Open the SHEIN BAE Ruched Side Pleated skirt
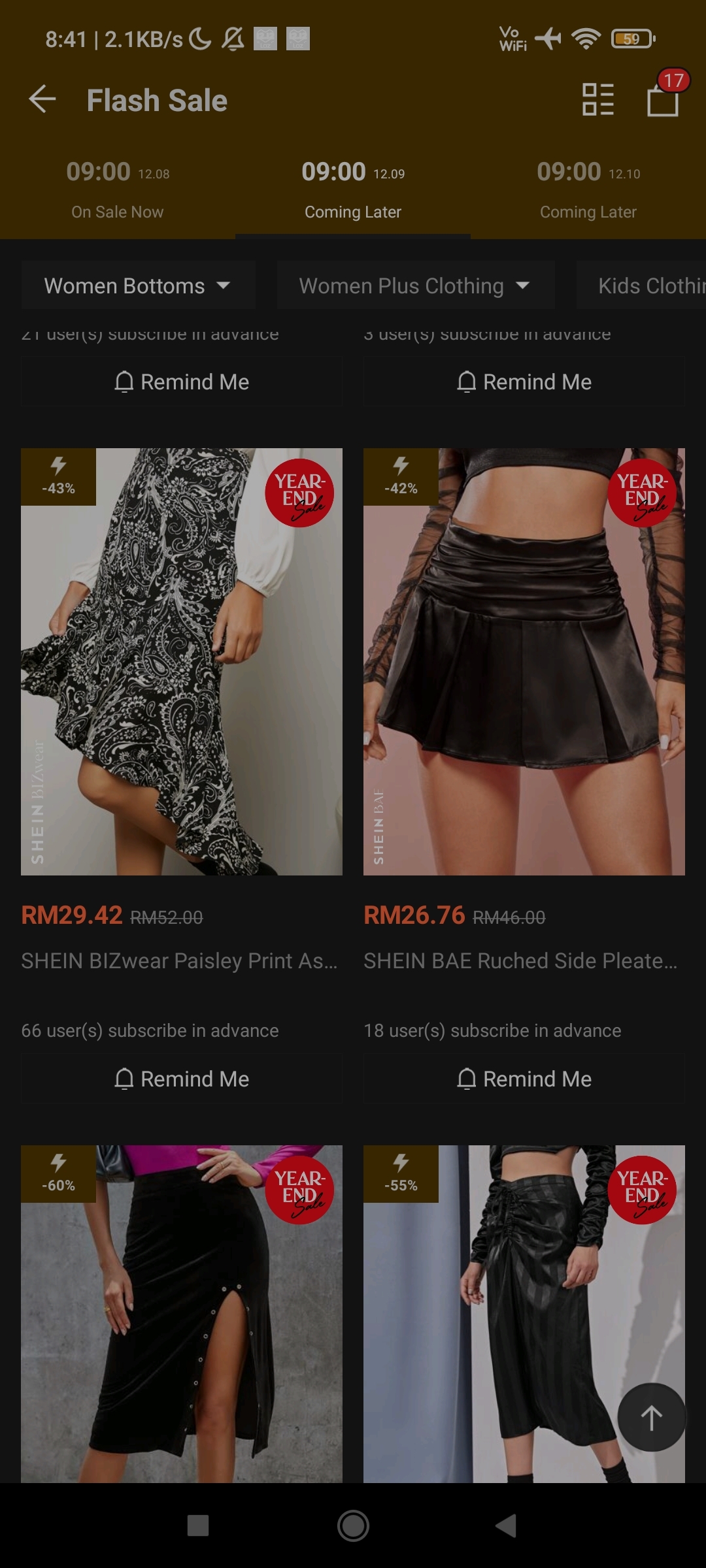The height and width of the screenshot is (1568, 706). tap(524, 661)
